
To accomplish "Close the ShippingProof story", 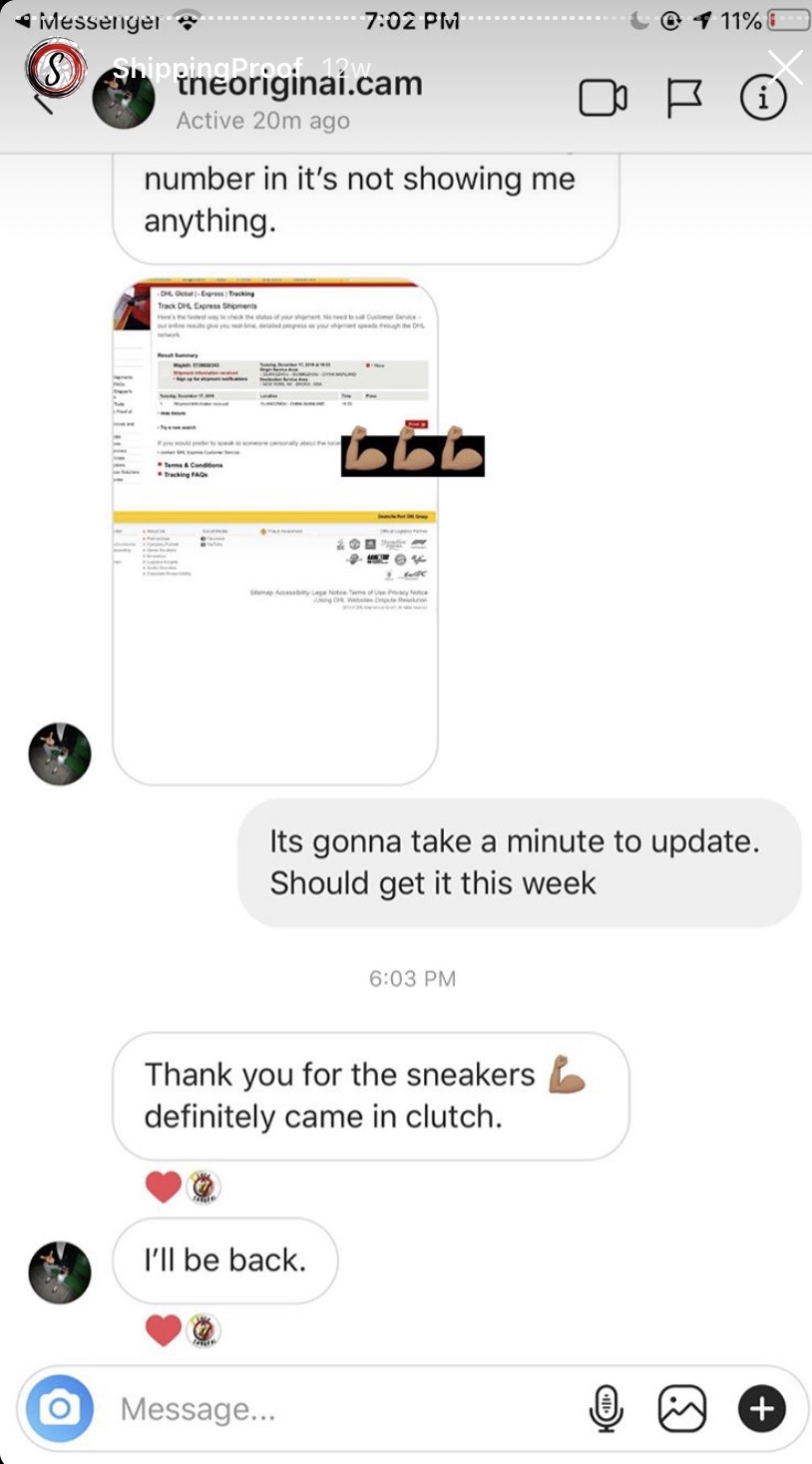I will 785,68.
